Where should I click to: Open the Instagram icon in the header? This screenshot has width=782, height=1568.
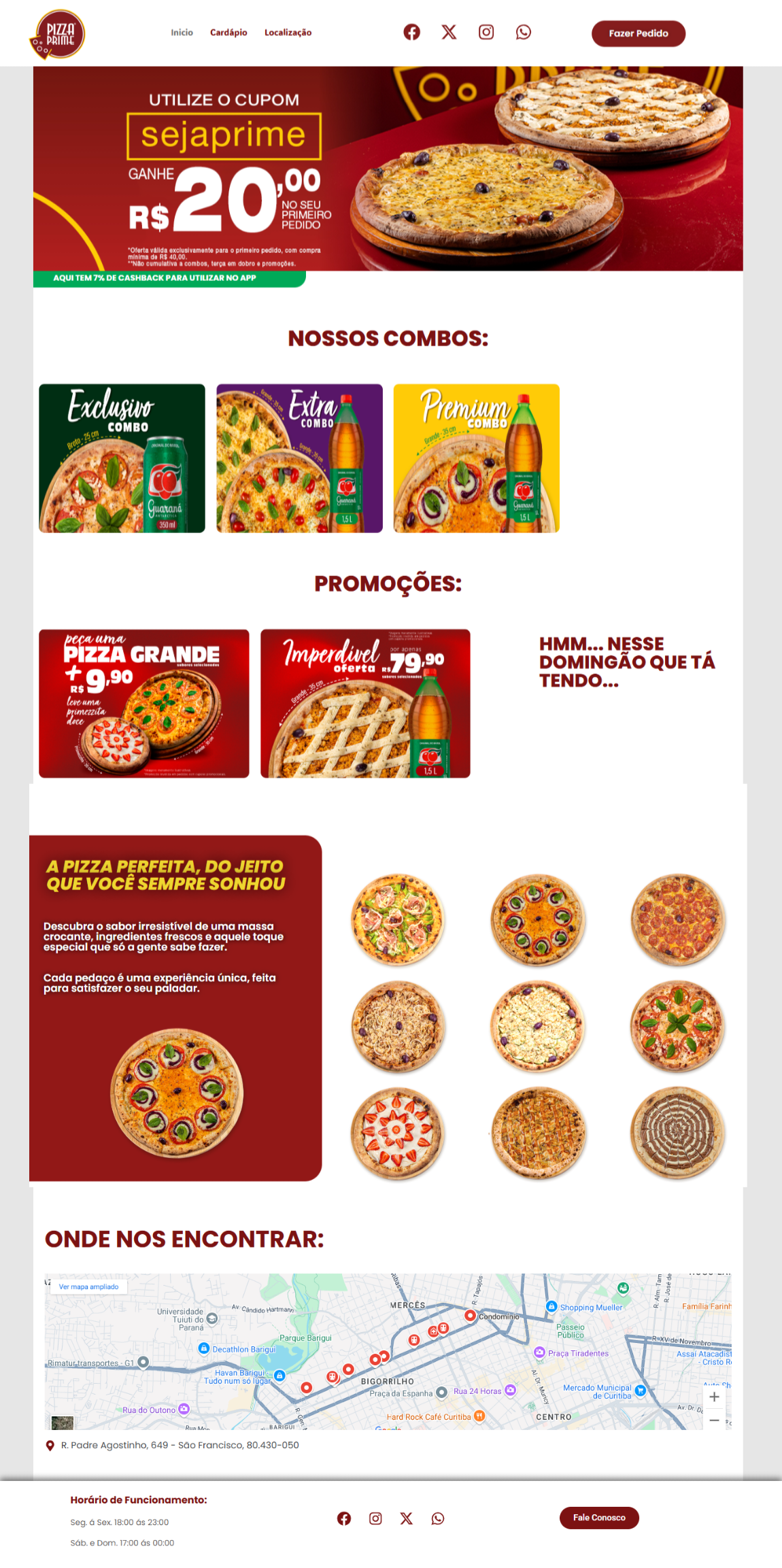point(486,32)
